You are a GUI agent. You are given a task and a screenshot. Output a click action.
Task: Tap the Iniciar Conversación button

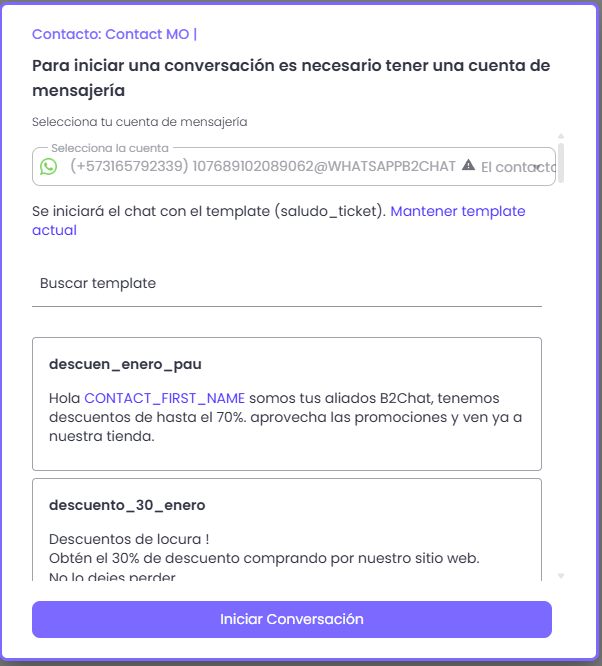click(291, 619)
